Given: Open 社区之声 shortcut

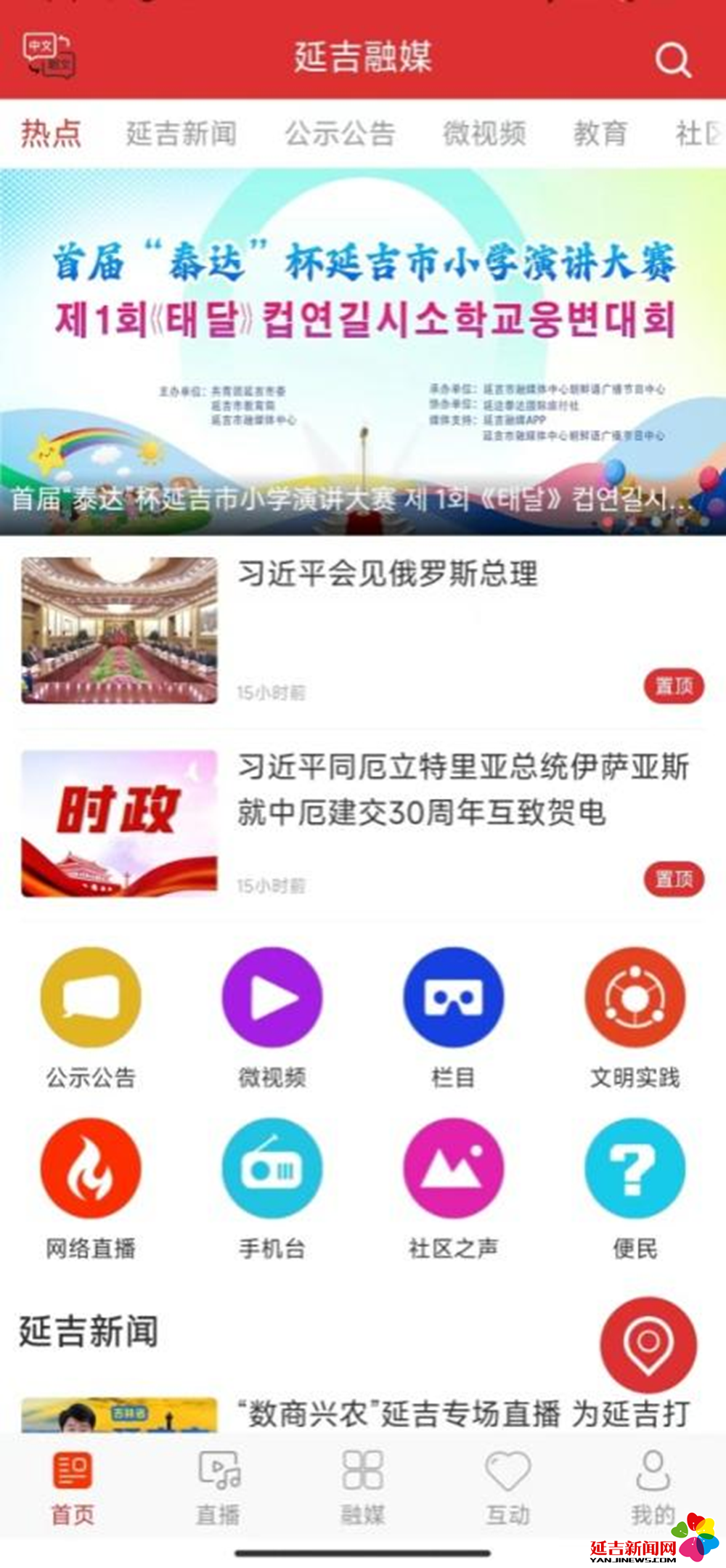Looking at the screenshot, I should [x=453, y=1168].
